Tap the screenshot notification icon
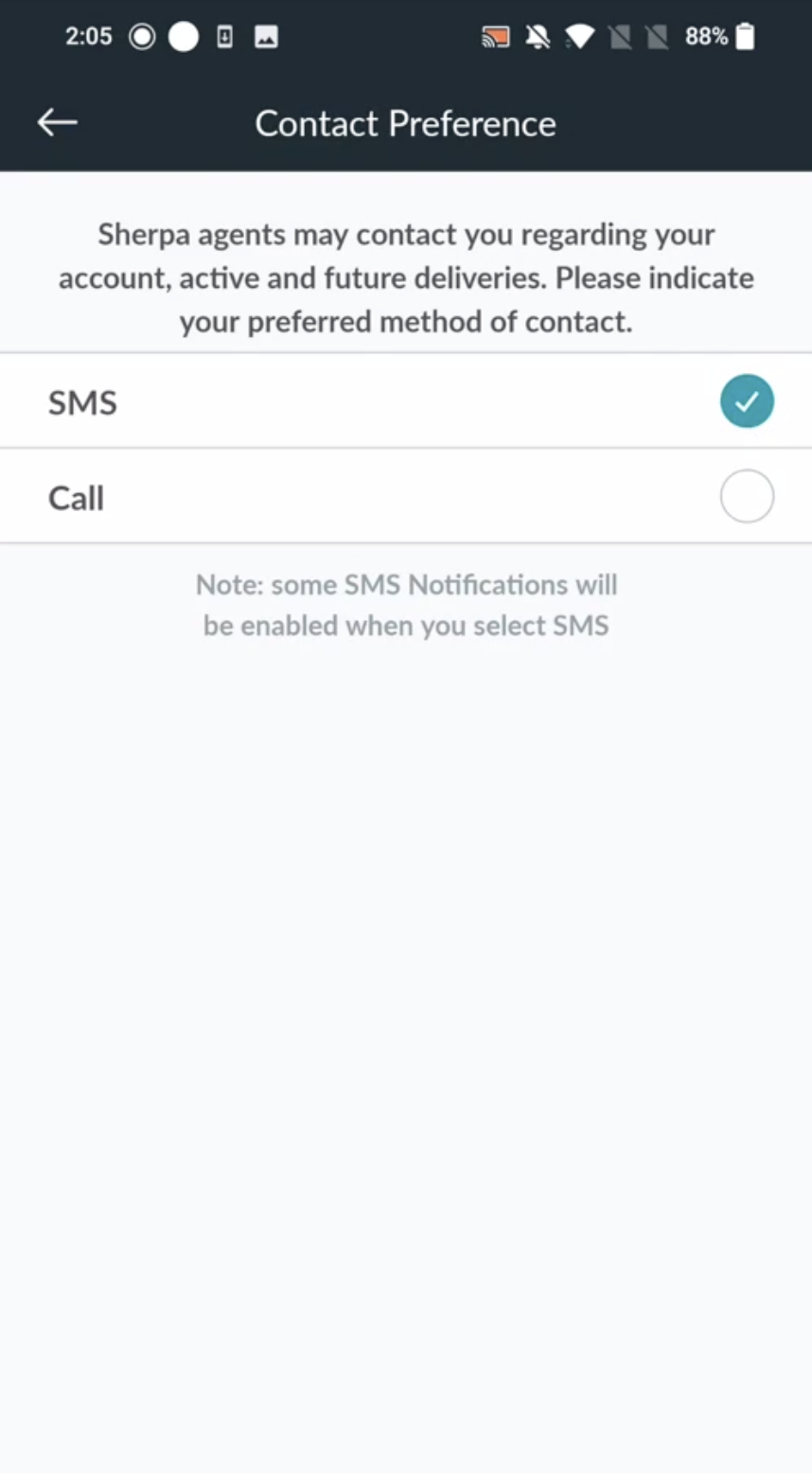 266,36
